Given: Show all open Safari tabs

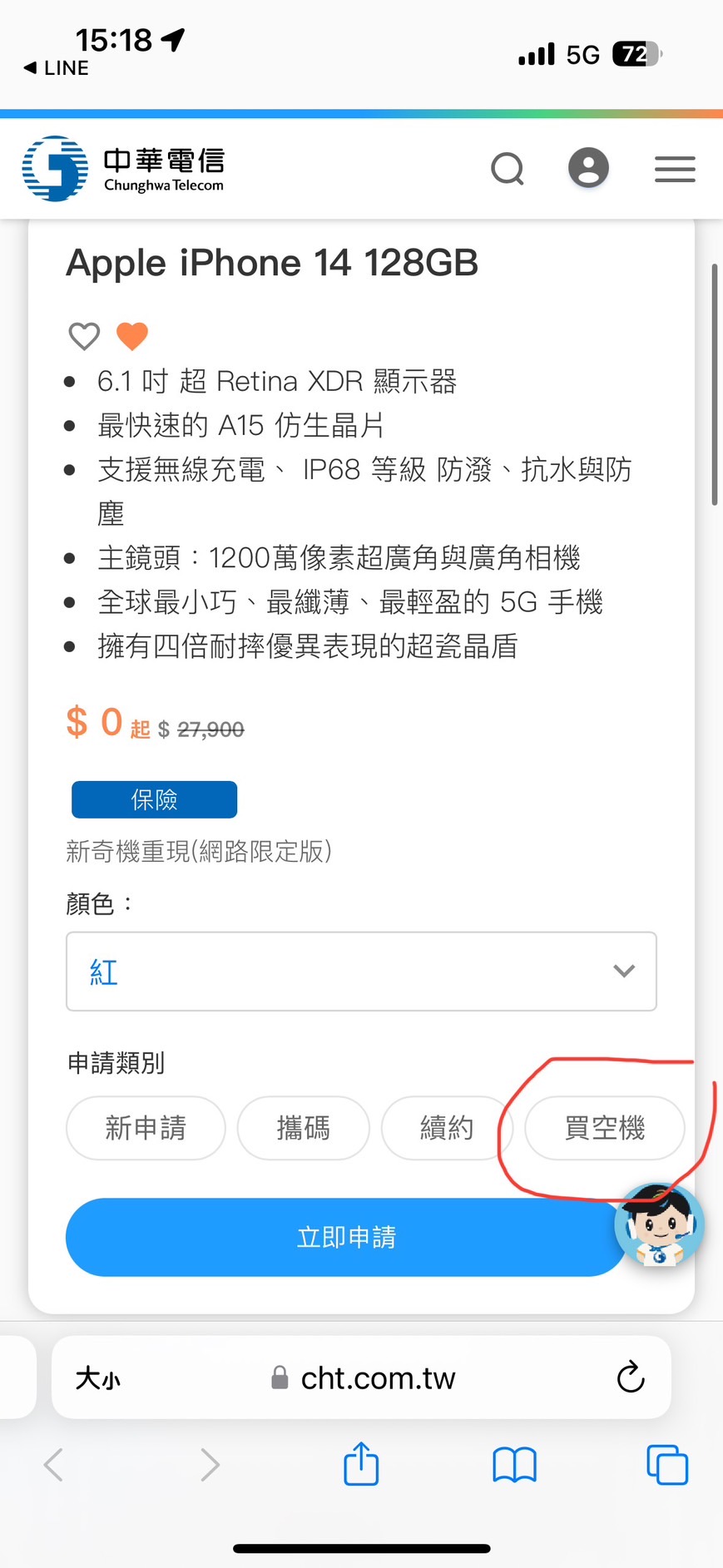Looking at the screenshot, I should pyautogui.click(x=667, y=1465).
